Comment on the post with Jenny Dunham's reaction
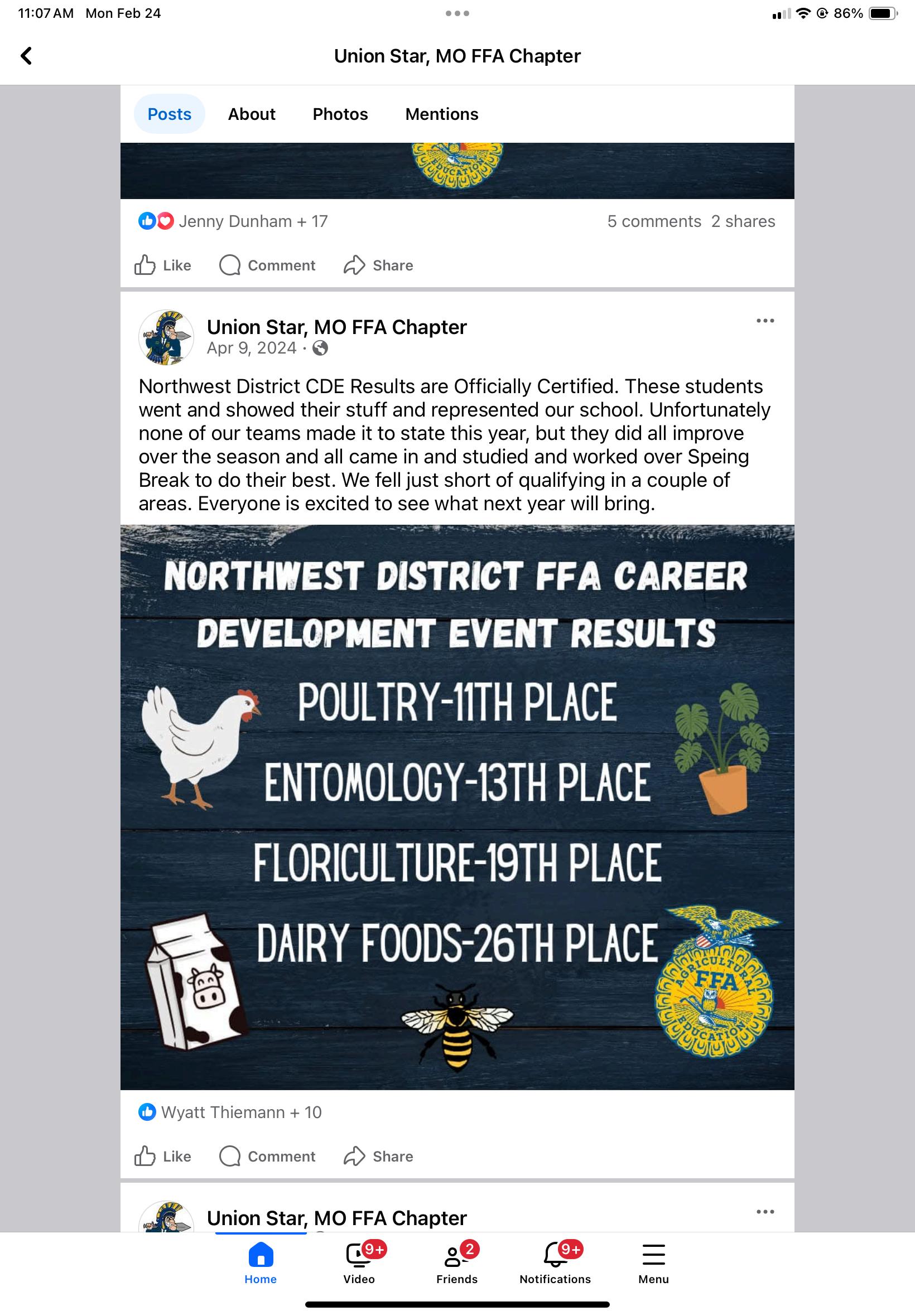Screen dimensions: 915x1316 pyautogui.click(x=267, y=265)
